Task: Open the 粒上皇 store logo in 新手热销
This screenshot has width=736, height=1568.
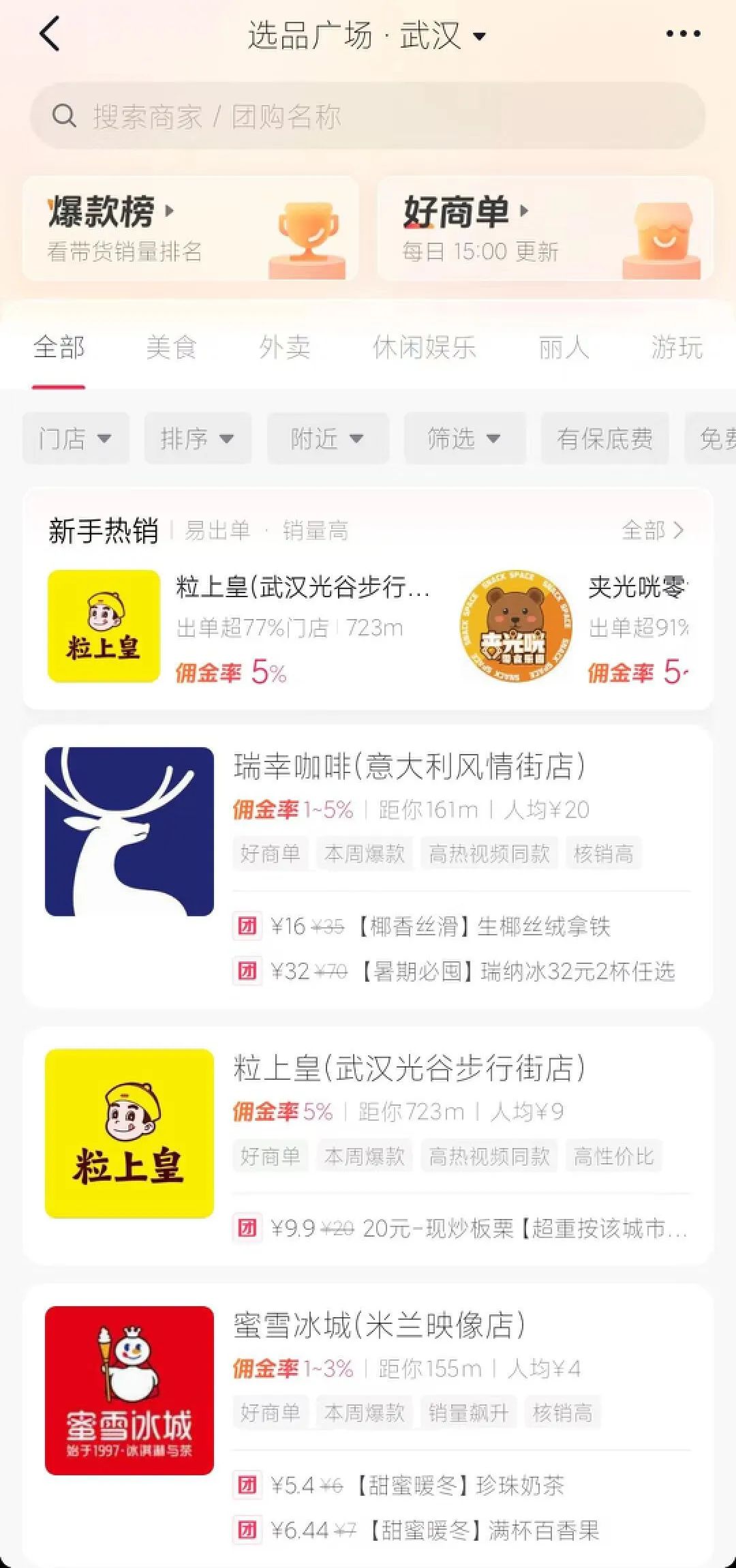Action: tap(103, 628)
